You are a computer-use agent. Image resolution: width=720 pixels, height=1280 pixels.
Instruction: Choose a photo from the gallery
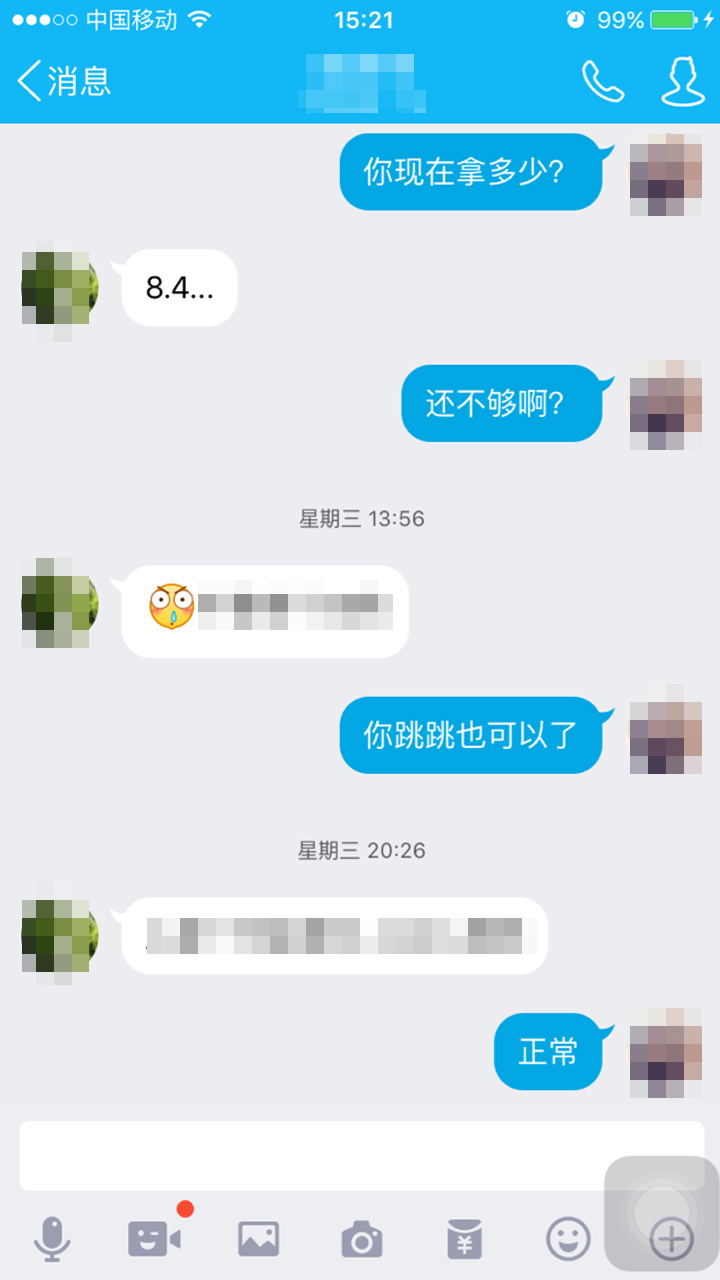(258, 1239)
